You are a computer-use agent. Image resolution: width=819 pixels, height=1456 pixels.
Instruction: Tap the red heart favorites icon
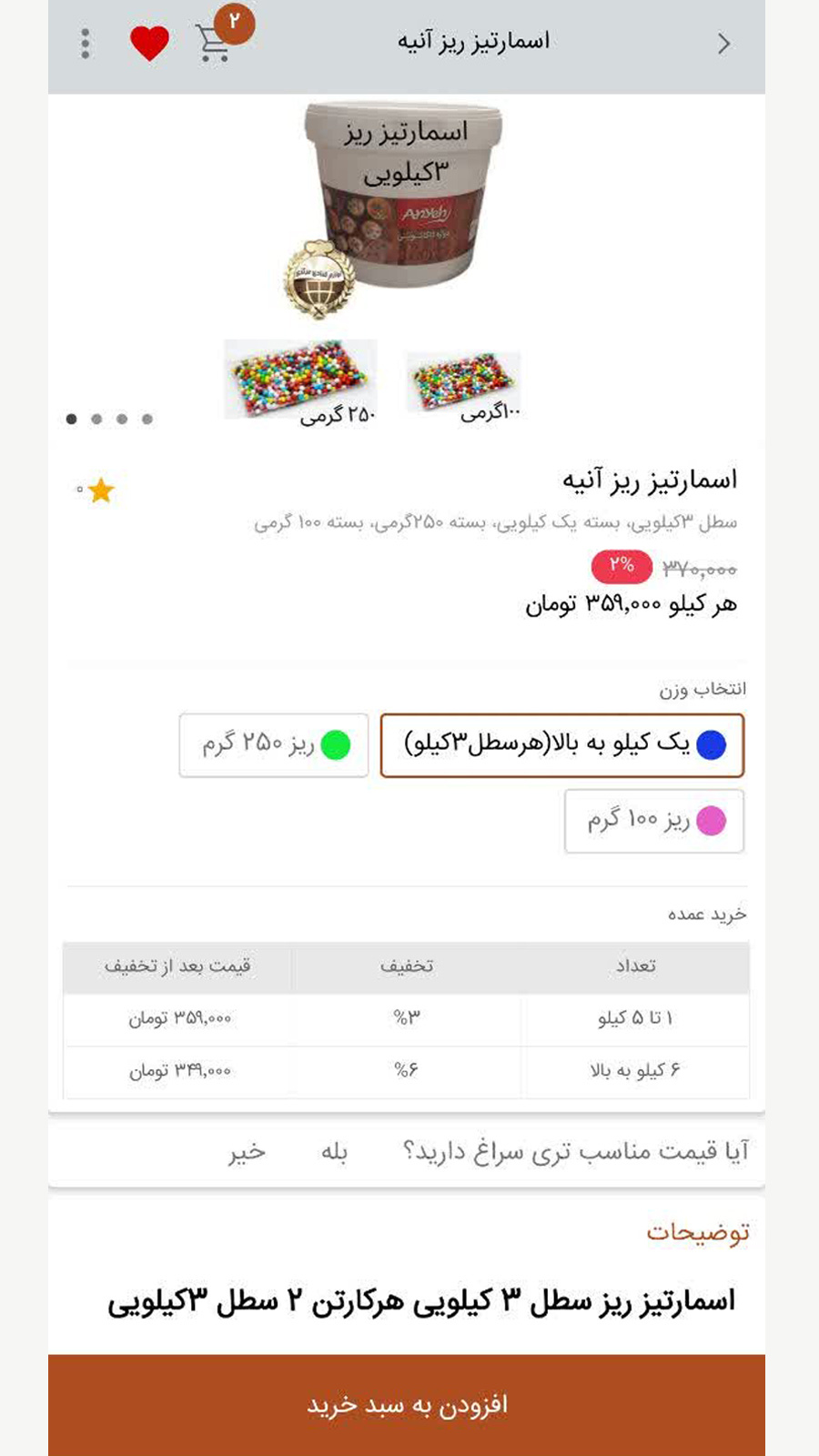click(x=148, y=39)
